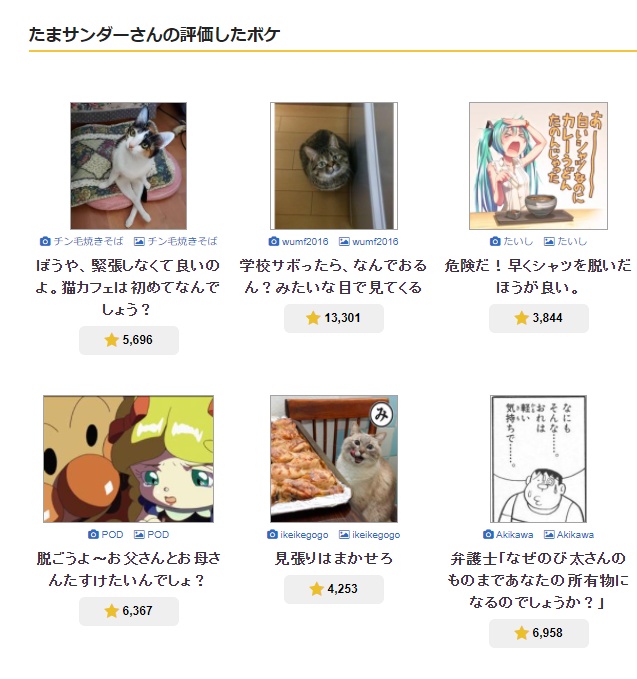
Task: Read the boke 危険だ！早くシャツを脱いだほうが良い。
Action: [x=538, y=276]
